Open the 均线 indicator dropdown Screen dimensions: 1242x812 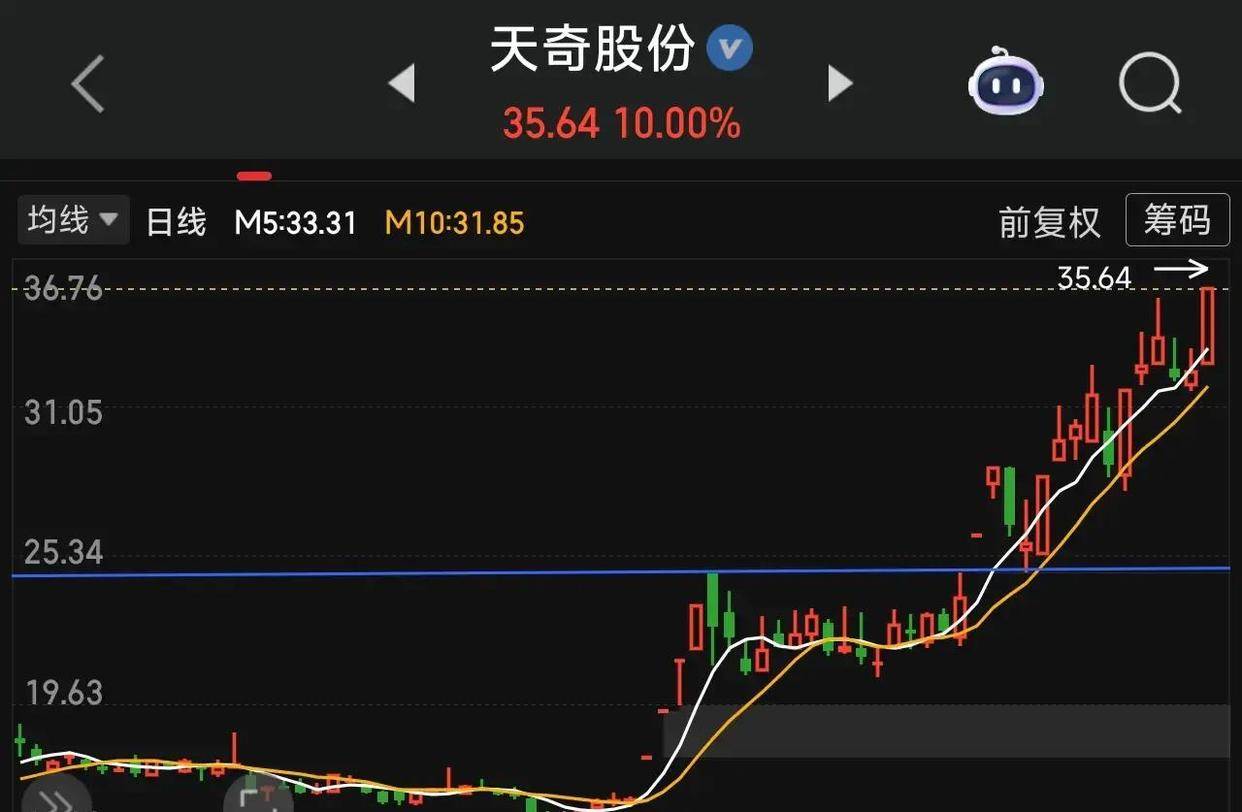coord(73,220)
